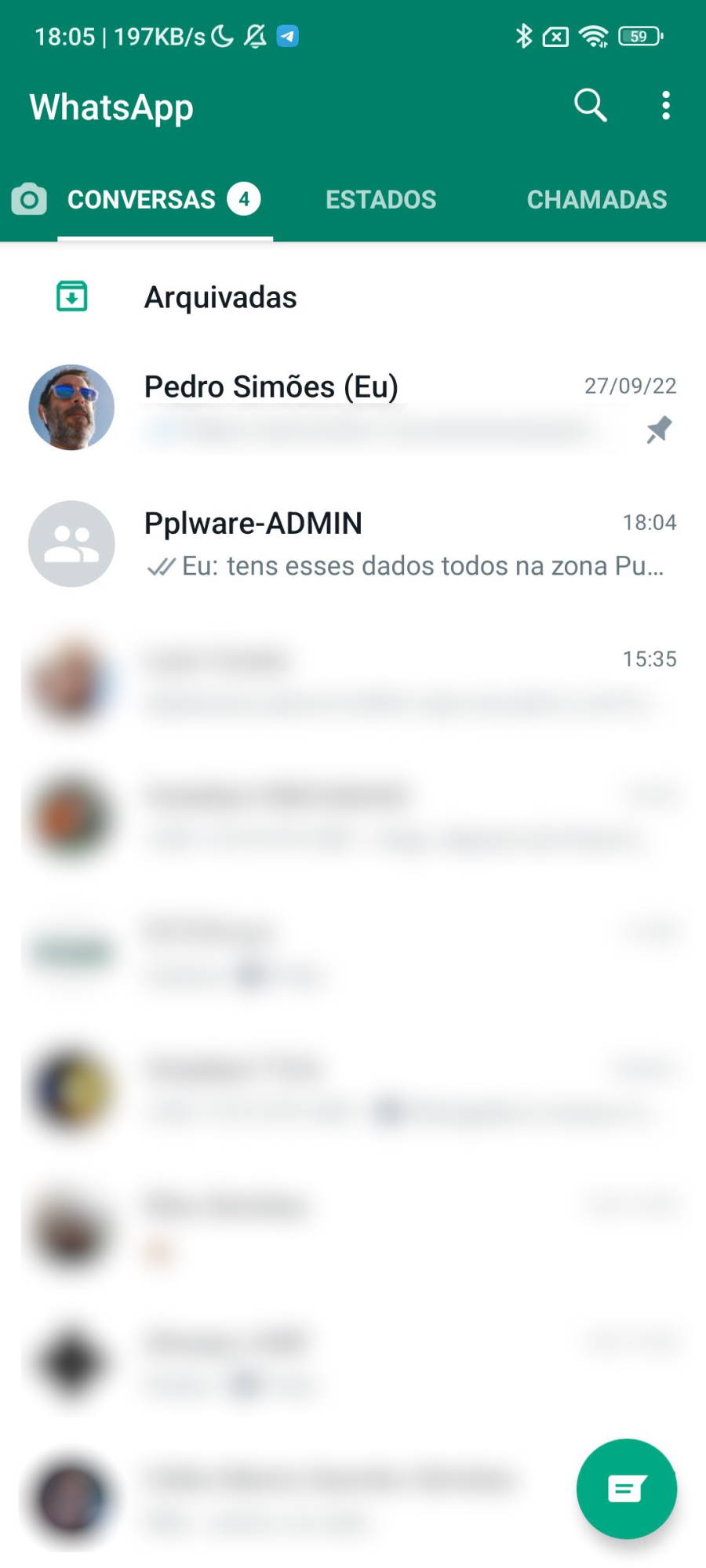Start a new chat with floating button

click(626, 1488)
